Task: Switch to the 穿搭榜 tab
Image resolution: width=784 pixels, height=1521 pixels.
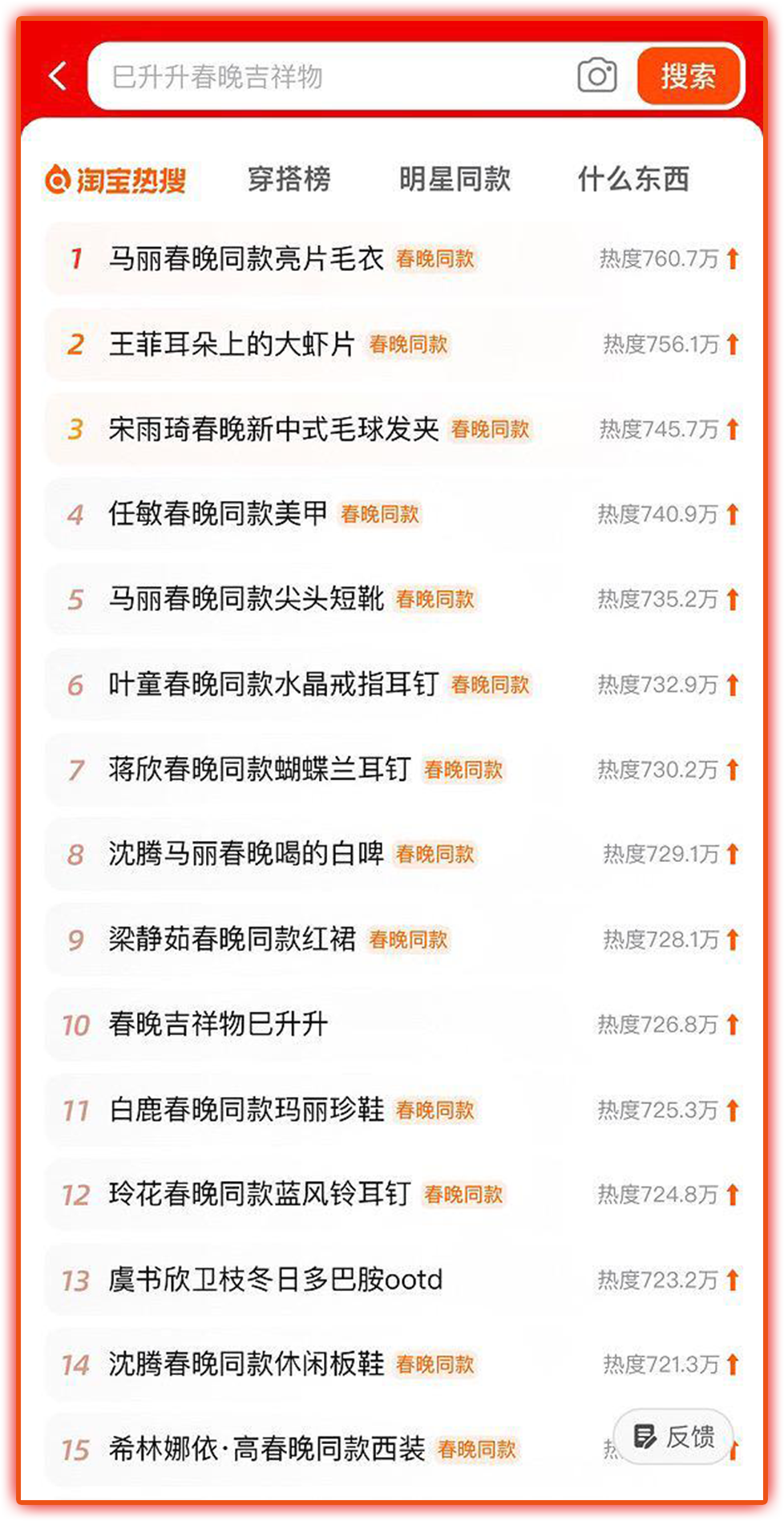Action: pyautogui.click(x=289, y=179)
